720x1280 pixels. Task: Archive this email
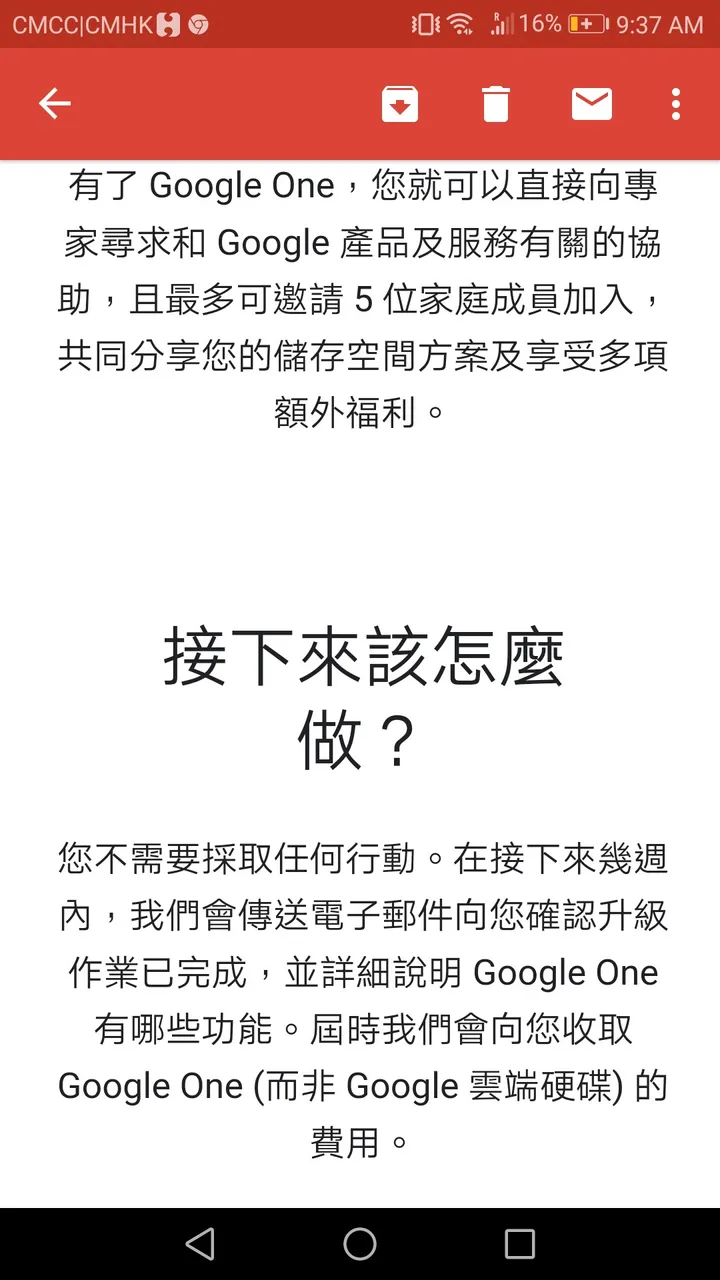pyautogui.click(x=400, y=104)
